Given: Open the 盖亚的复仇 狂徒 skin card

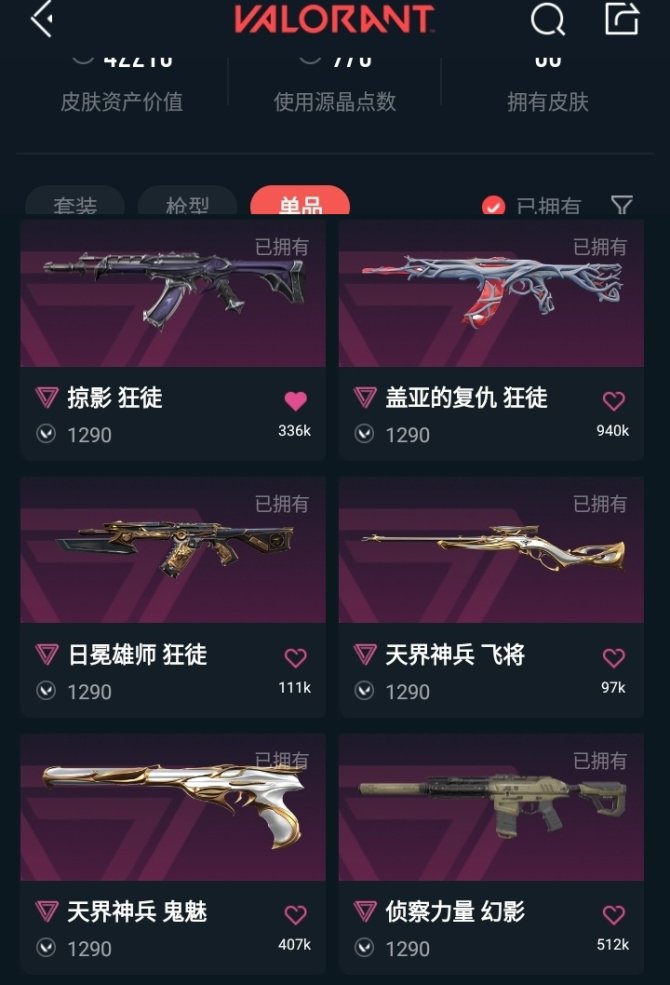Looking at the screenshot, I should pos(490,300).
